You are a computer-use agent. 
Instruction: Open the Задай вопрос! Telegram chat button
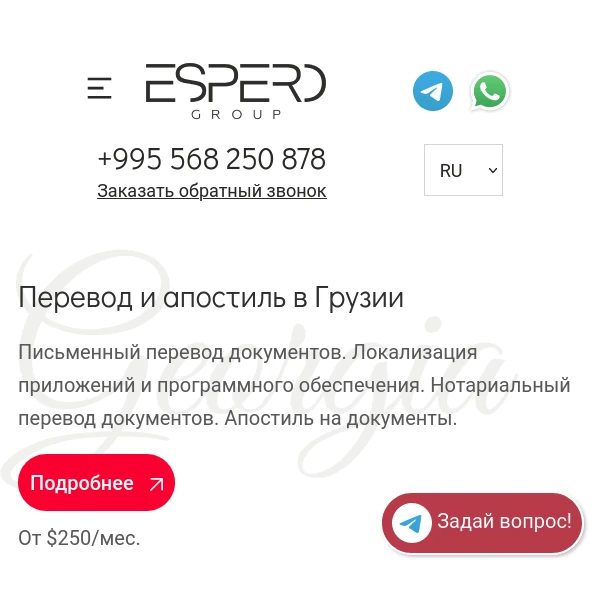point(483,522)
